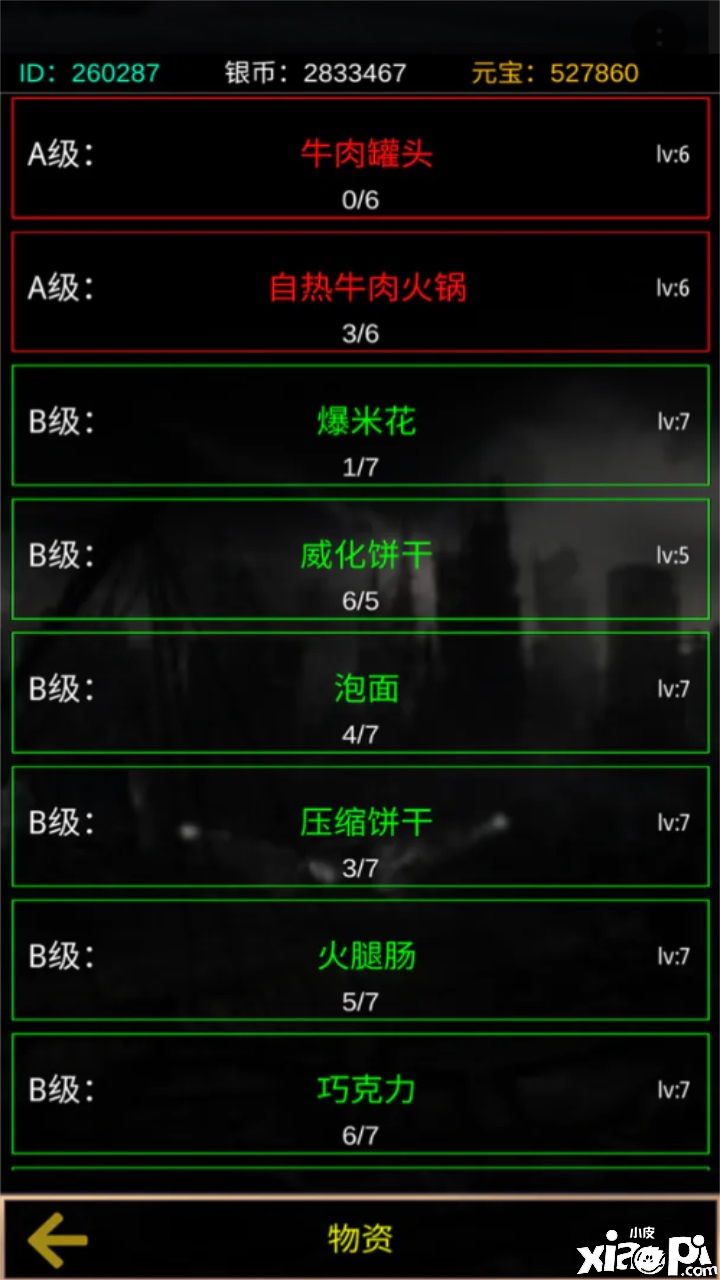Open the 巧克力 item row
The width and height of the screenshot is (720, 1280).
tap(360, 1094)
